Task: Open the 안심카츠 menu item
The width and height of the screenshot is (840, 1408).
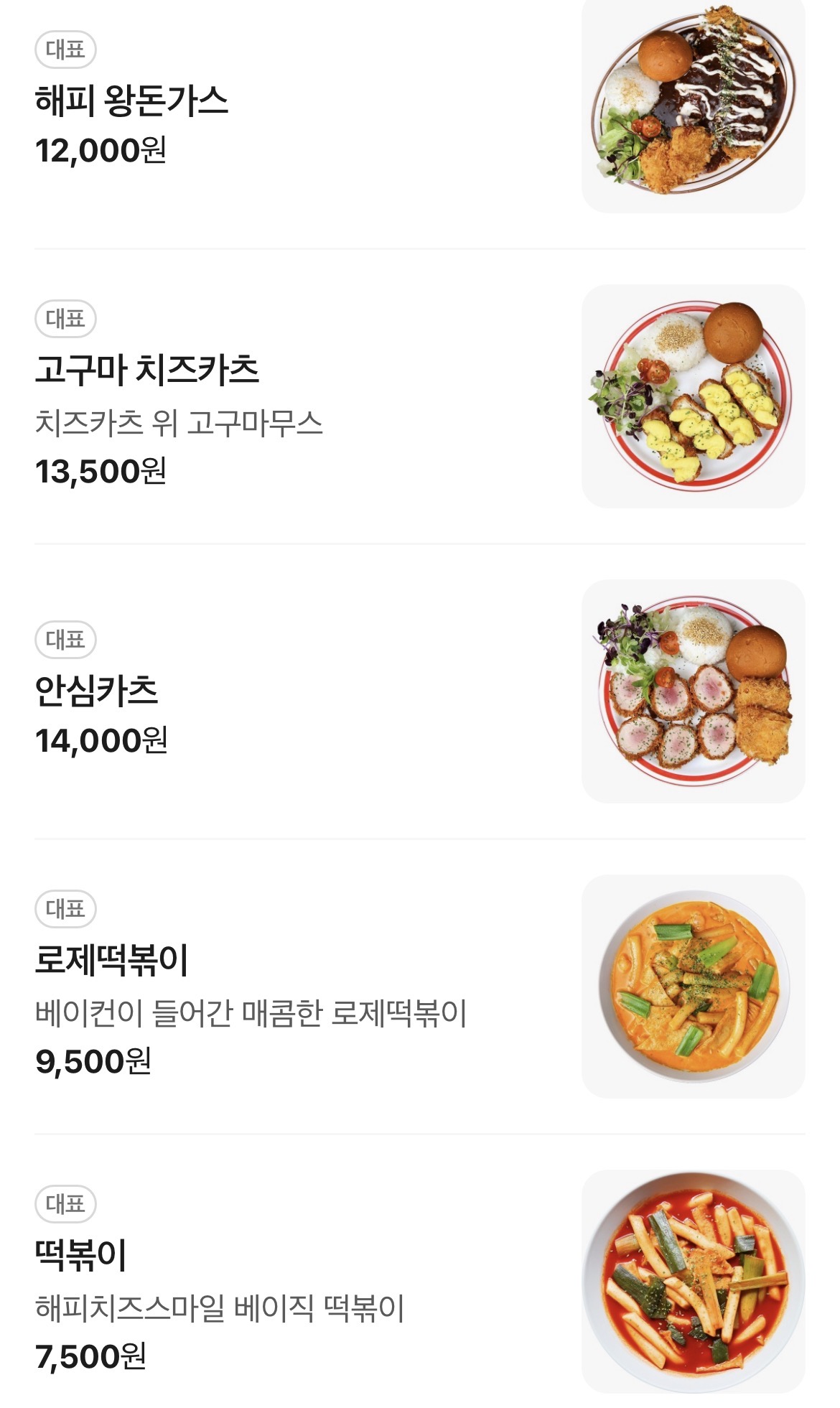Action: coord(97,691)
